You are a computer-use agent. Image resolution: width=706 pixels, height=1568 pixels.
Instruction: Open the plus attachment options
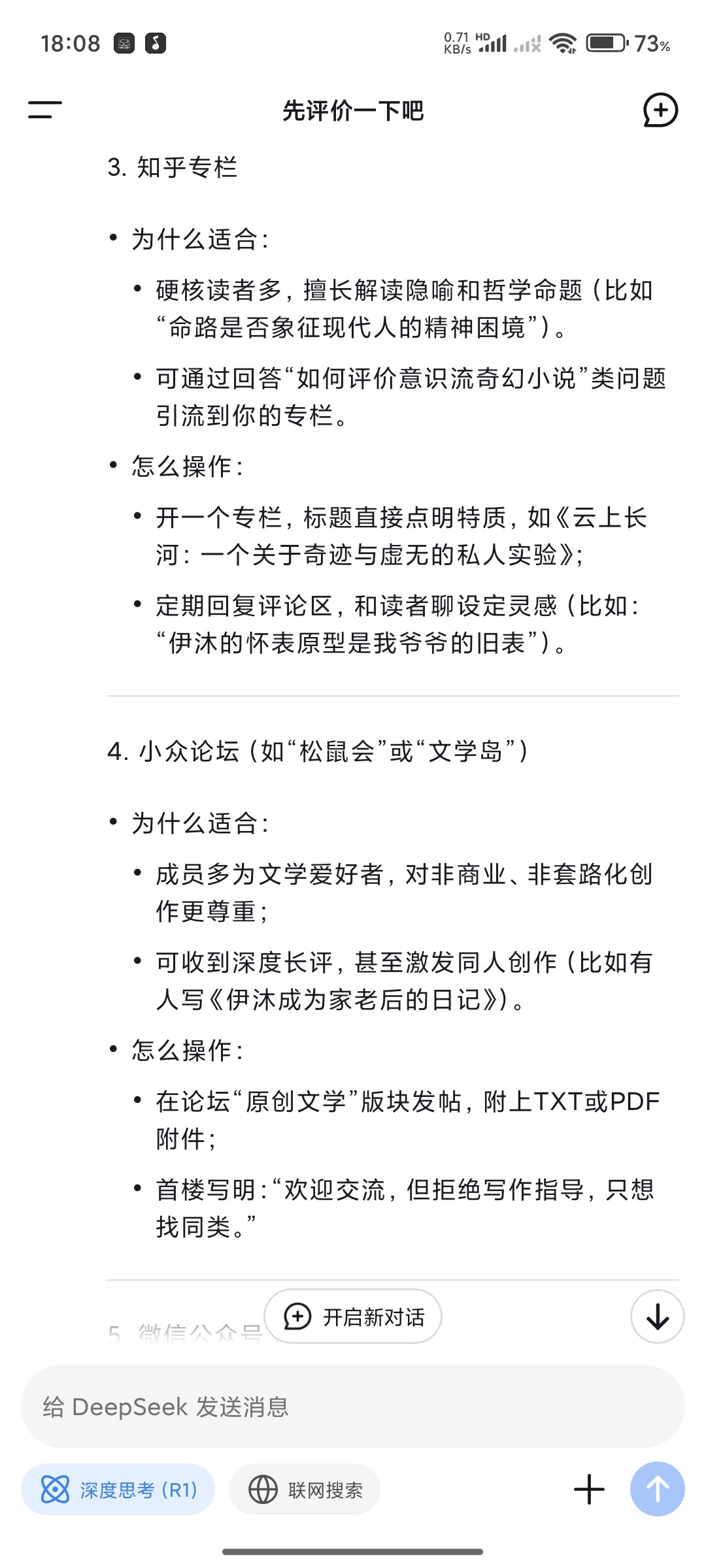589,1490
